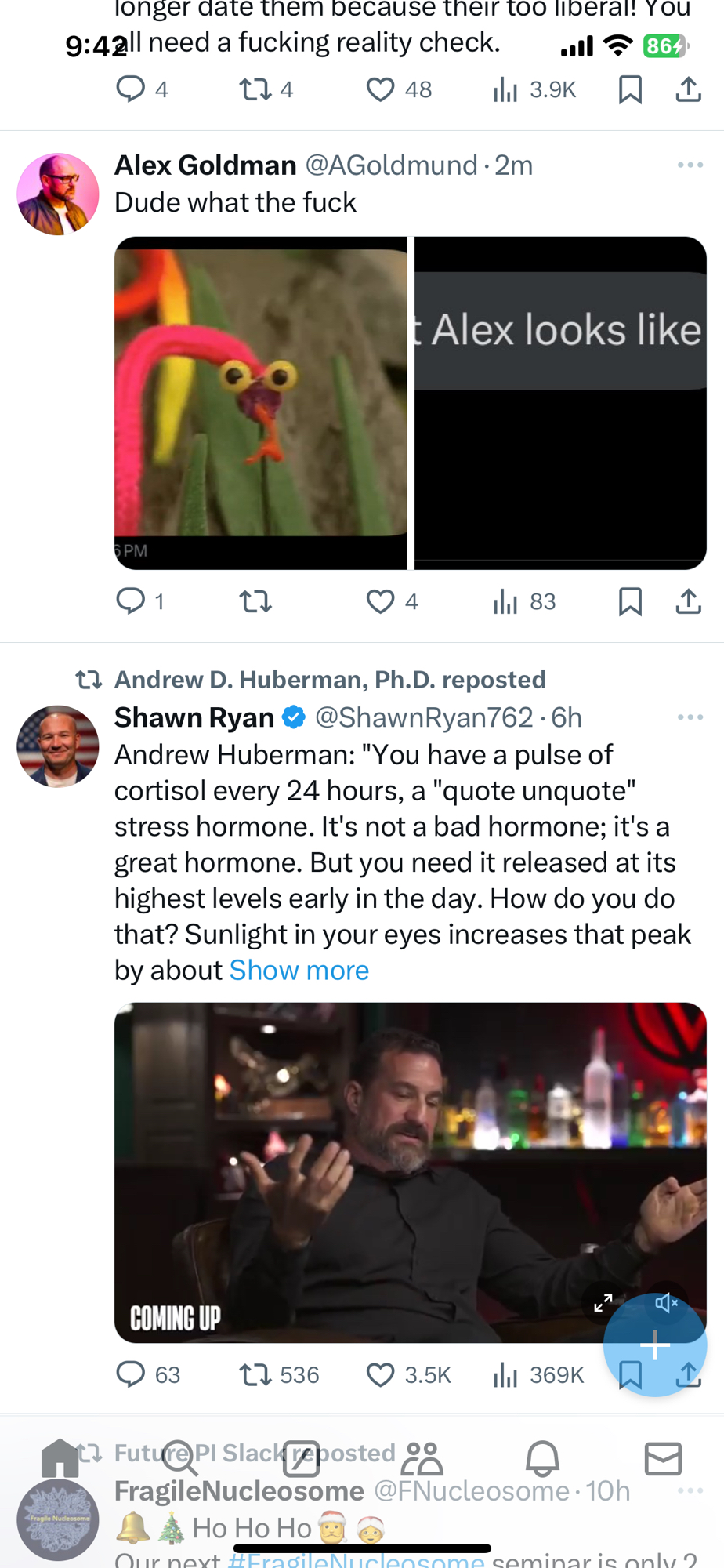Reply to Alex Goldman's tweet
Image resolution: width=724 pixels, height=1568 pixels.
130,601
